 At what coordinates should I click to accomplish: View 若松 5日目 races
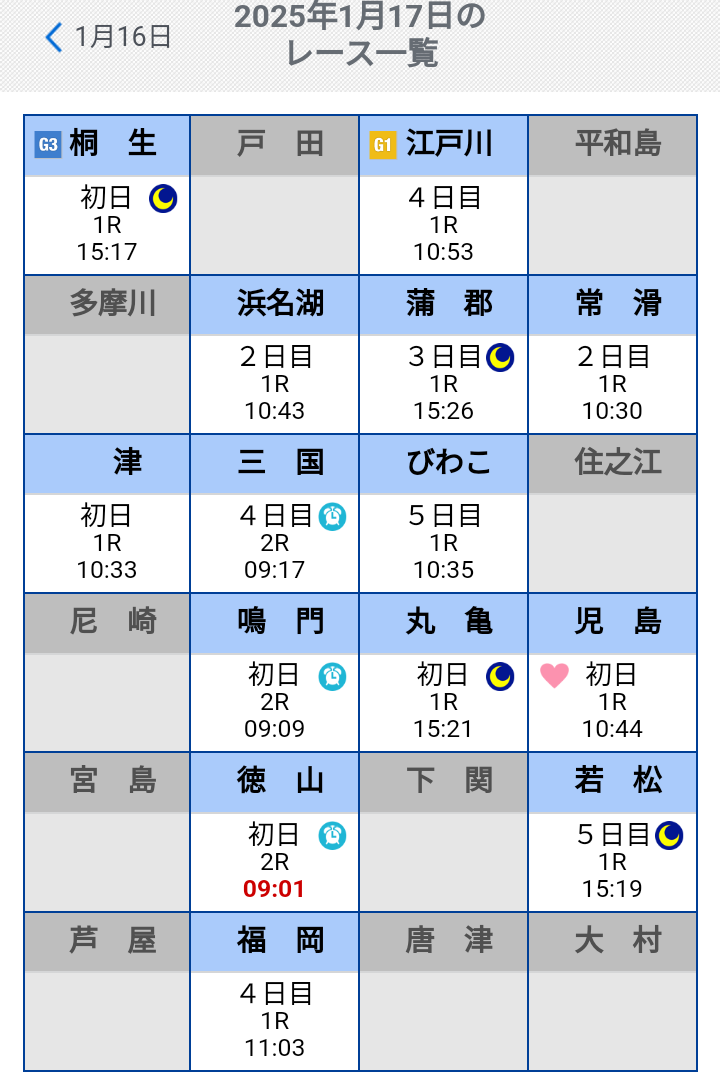(612, 861)
